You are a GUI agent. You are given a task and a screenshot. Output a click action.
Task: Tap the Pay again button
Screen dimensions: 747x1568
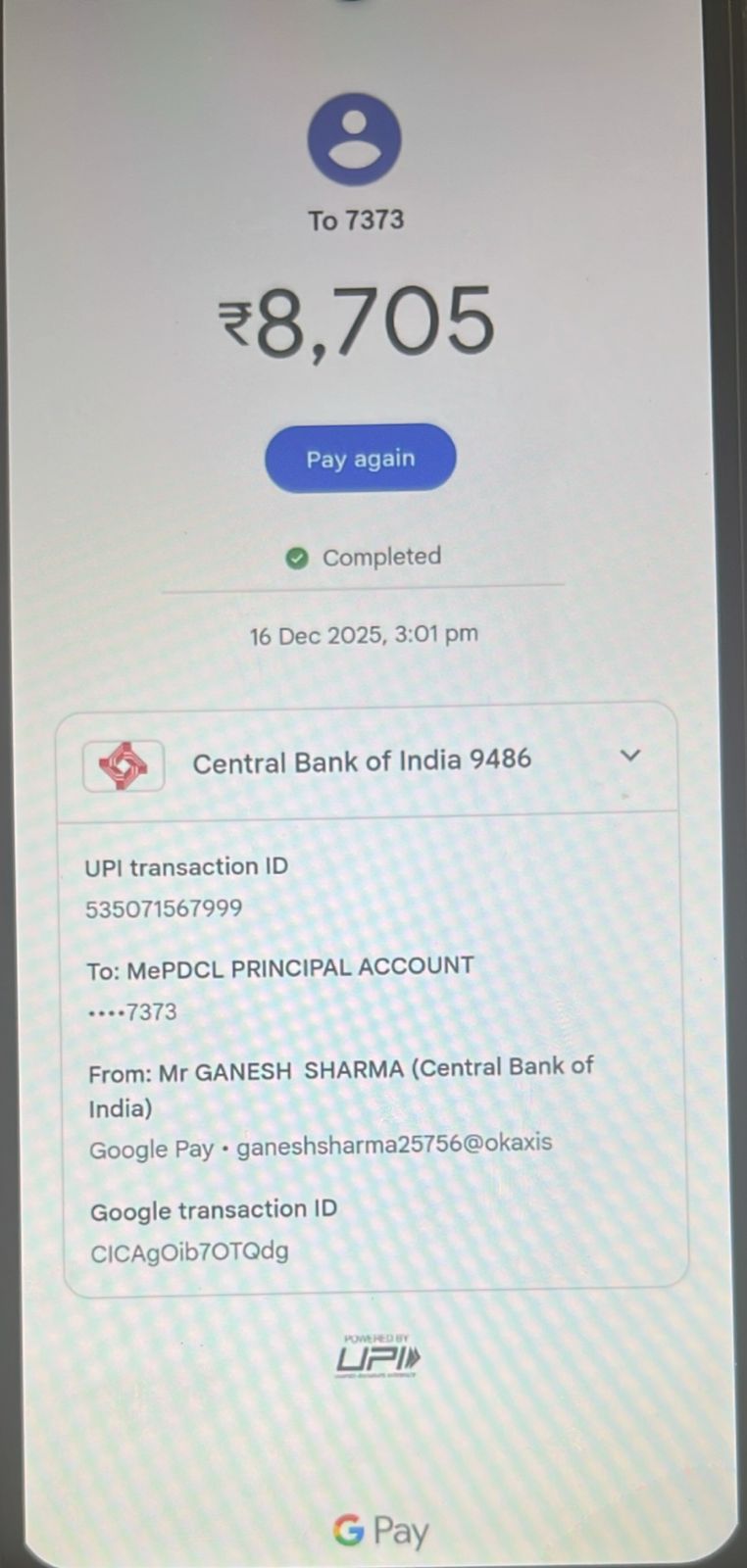click(x=360, y=458)
